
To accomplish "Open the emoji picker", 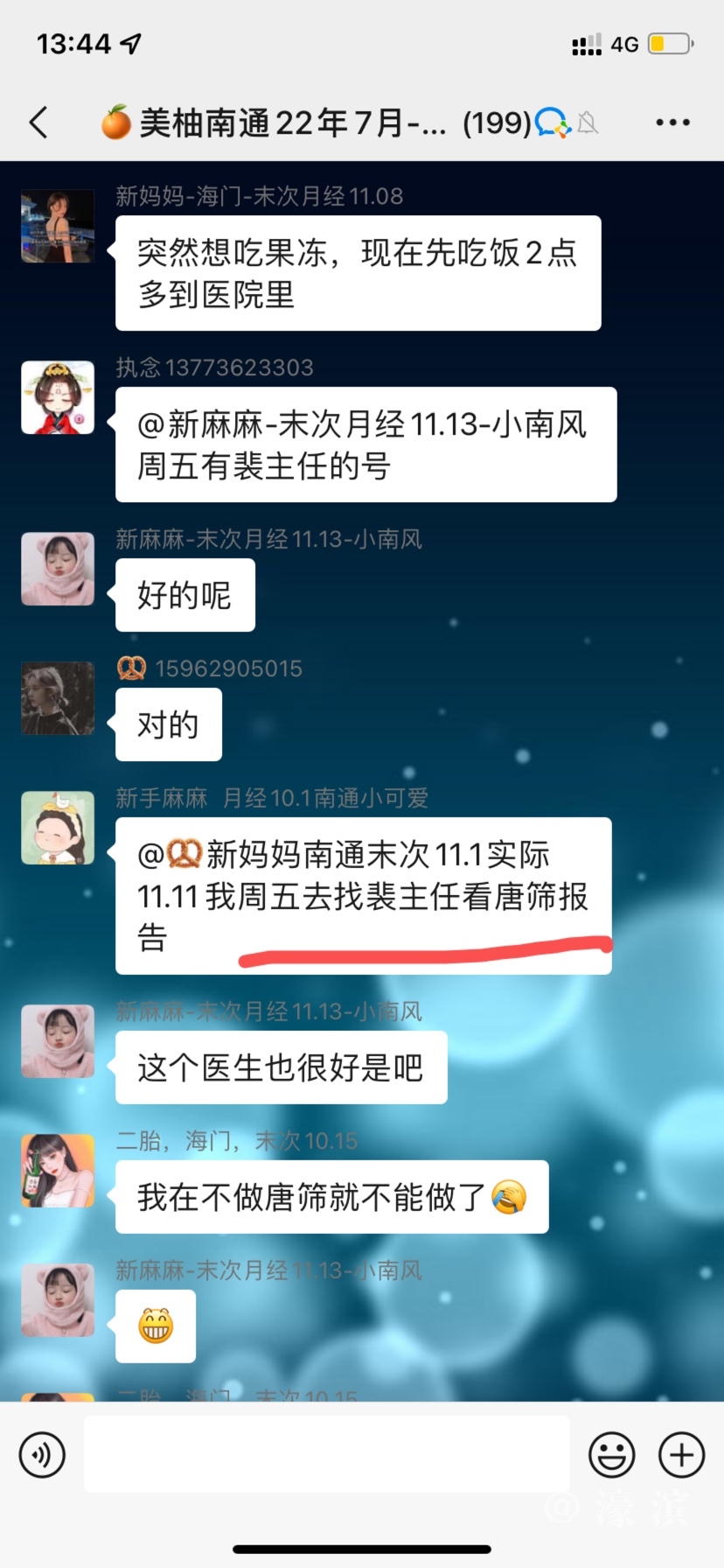I will 611,1455.
